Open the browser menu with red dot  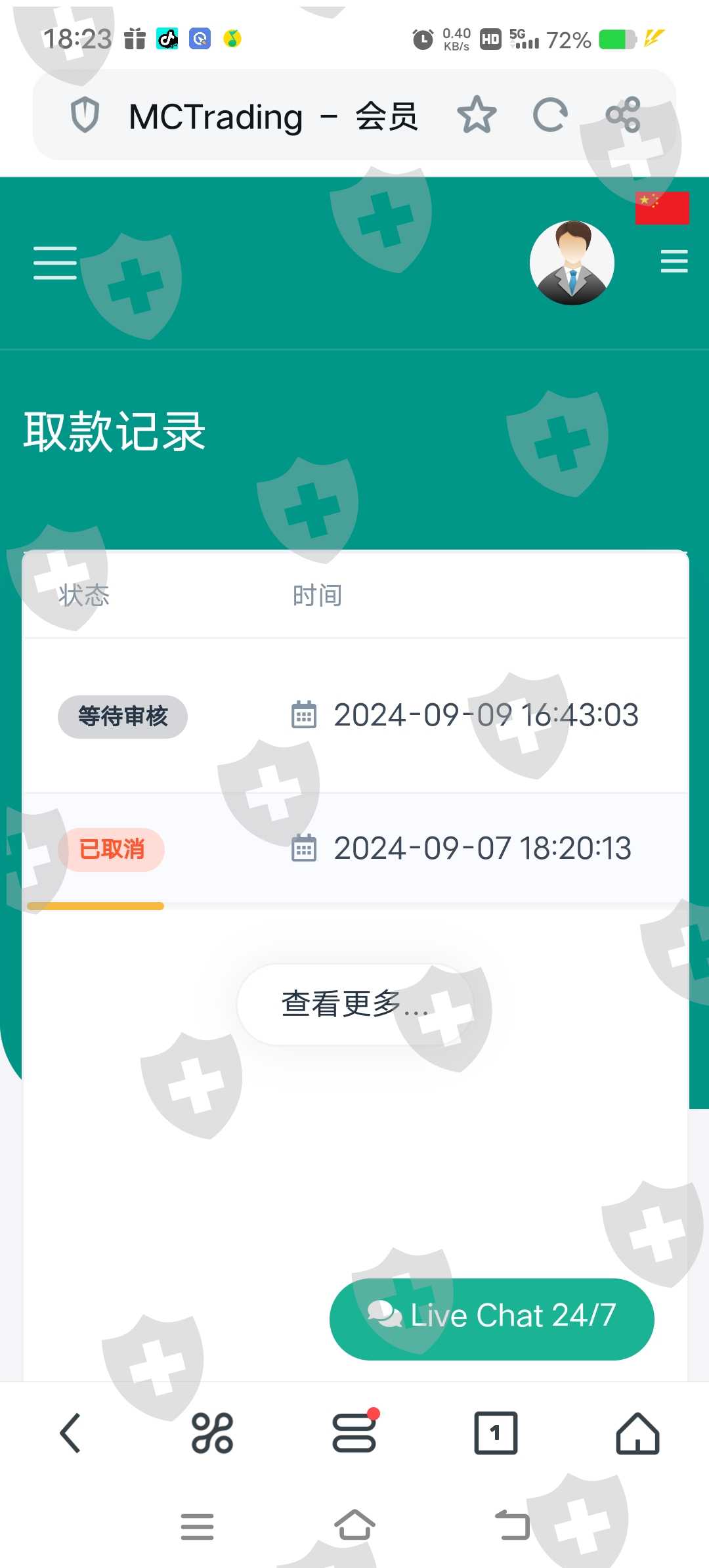[354, 1431]
